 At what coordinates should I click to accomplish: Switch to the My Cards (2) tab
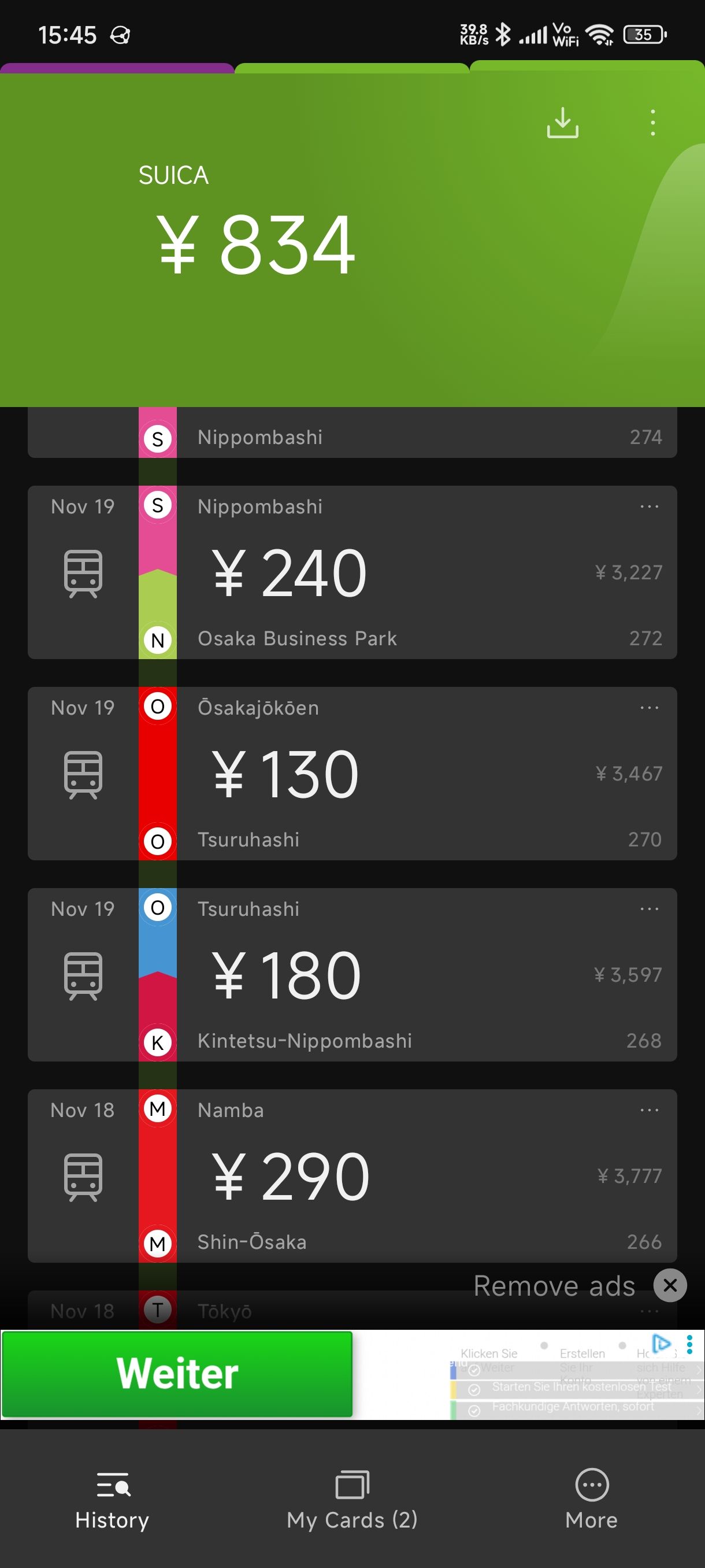(x=352, y=1500)
